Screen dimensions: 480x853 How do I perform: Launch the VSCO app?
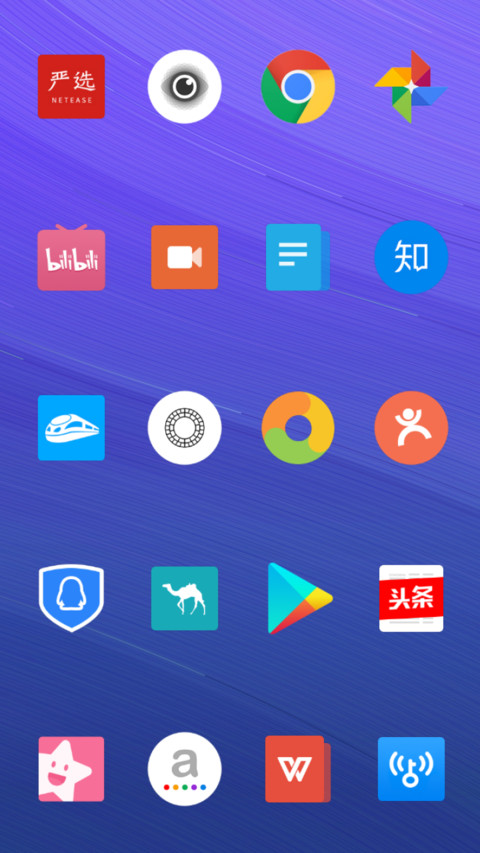[x=184, y=428]
